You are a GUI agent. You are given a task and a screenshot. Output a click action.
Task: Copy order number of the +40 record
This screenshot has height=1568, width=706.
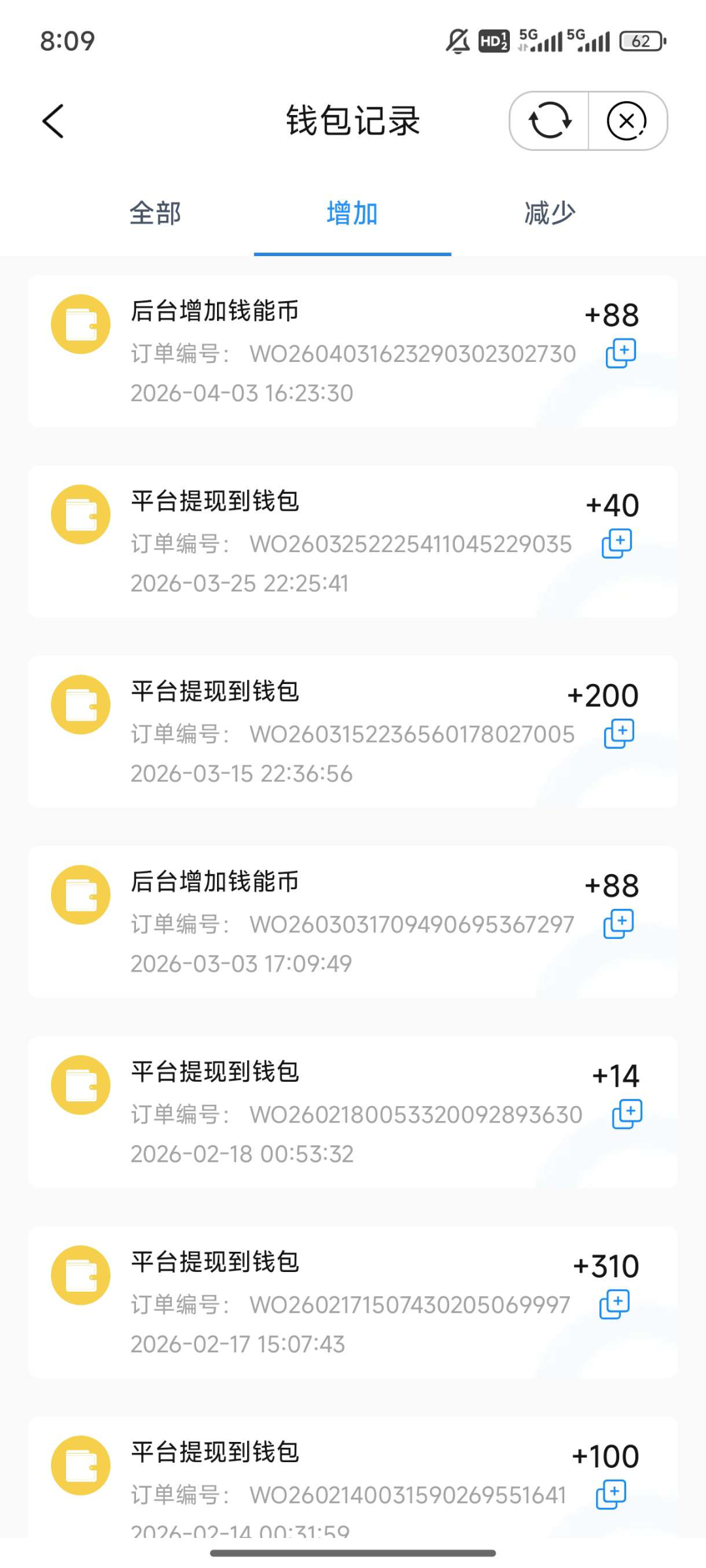pyautogui.click(x=617, y=544)
